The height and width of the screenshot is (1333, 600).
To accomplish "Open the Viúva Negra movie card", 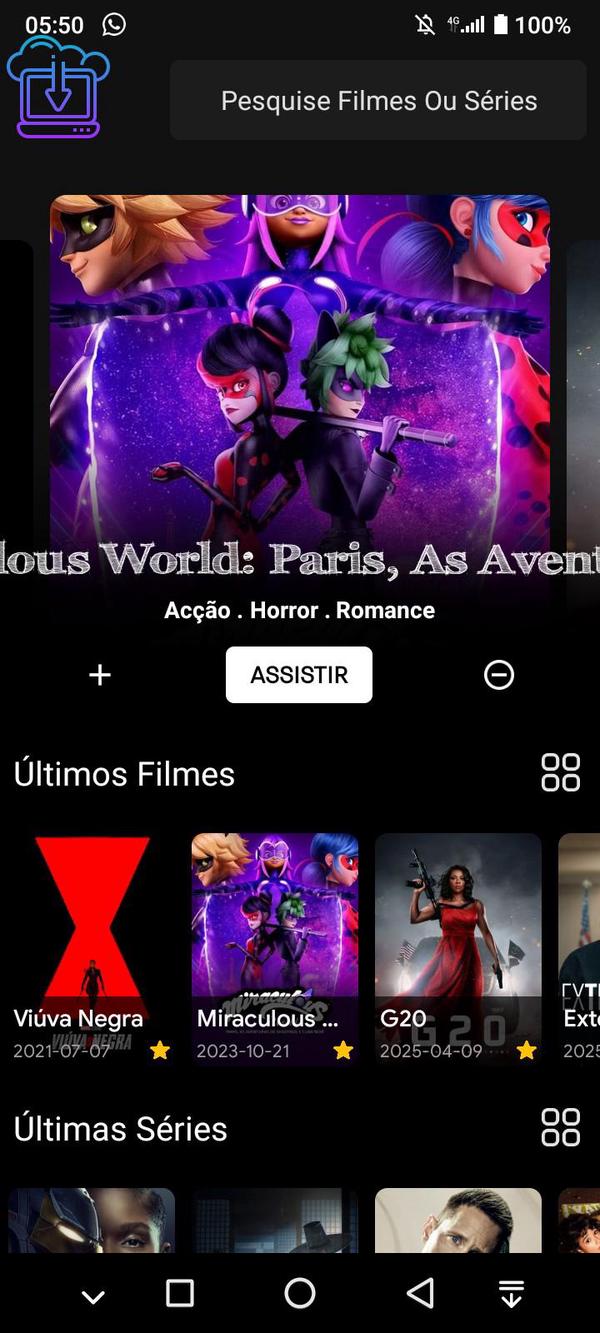I will click(x=92, y=948).
